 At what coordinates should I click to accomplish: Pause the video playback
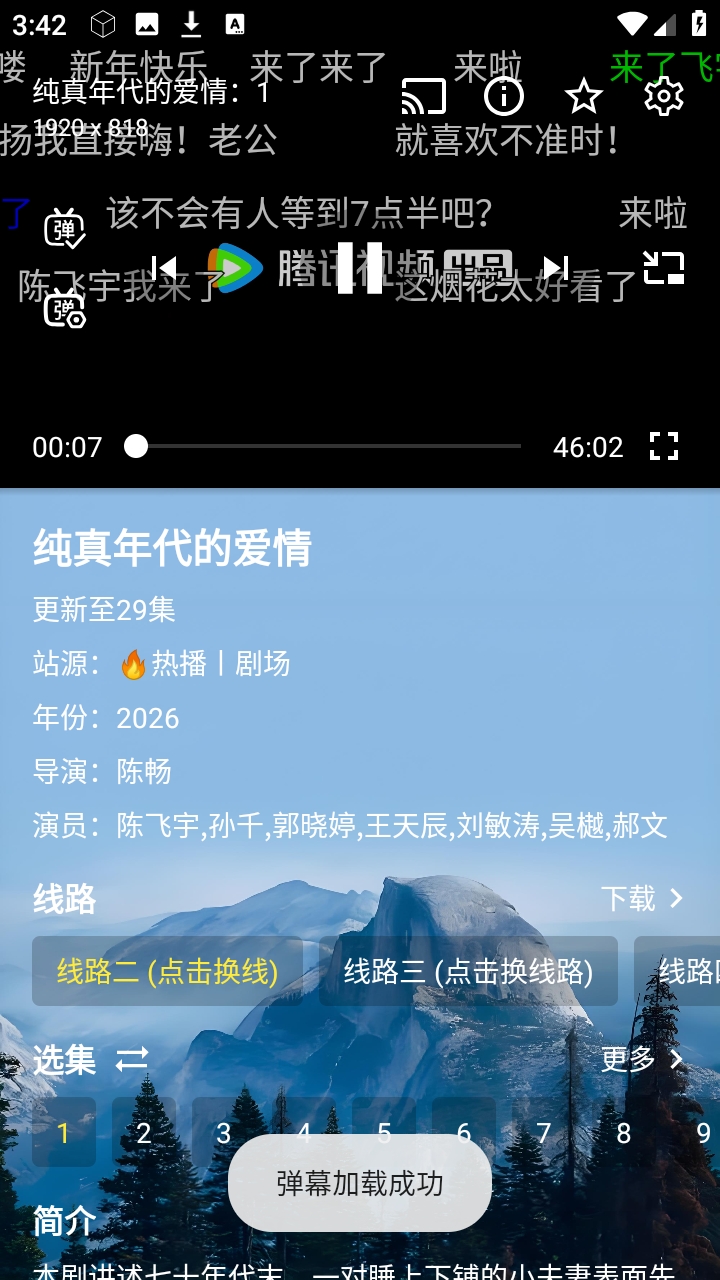360,268
